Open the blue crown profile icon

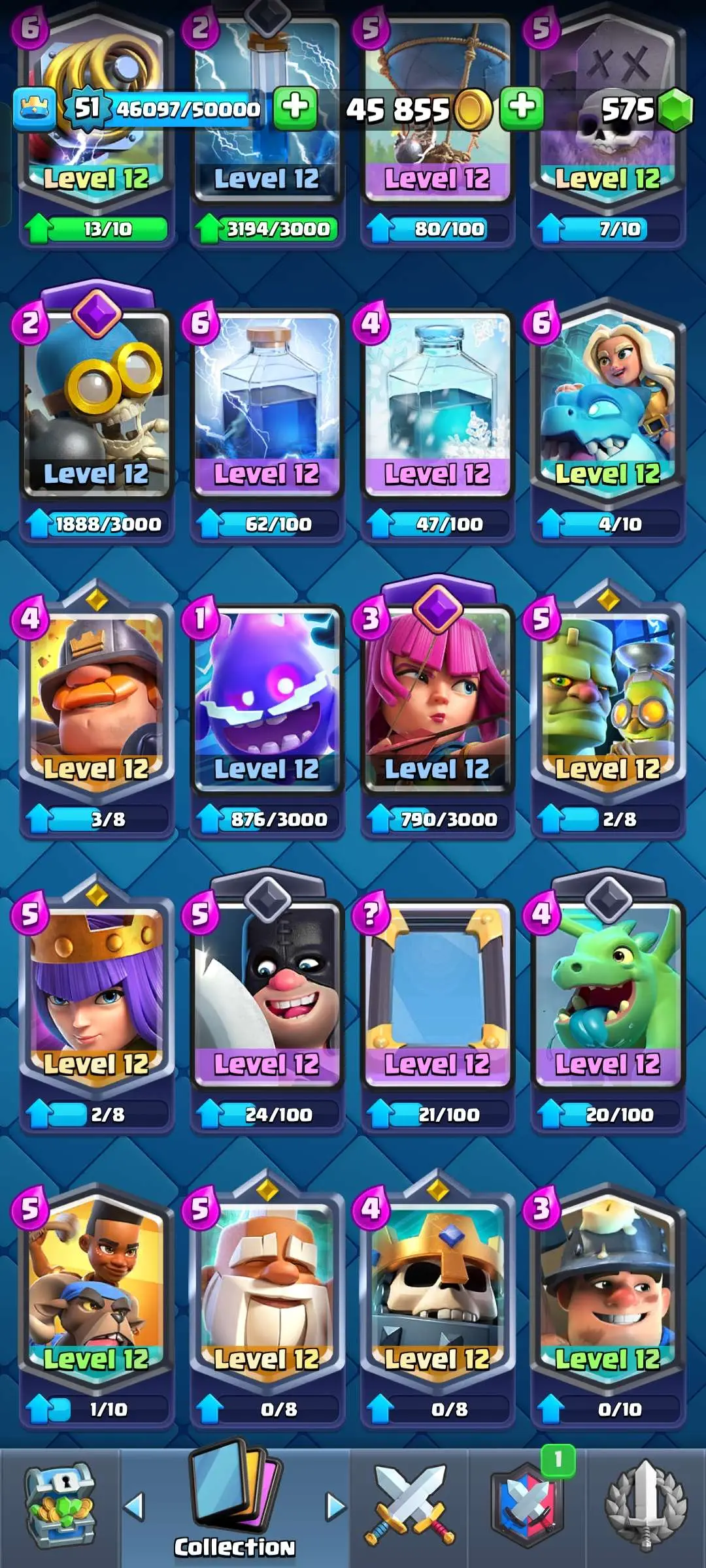[x=33, y=109]
